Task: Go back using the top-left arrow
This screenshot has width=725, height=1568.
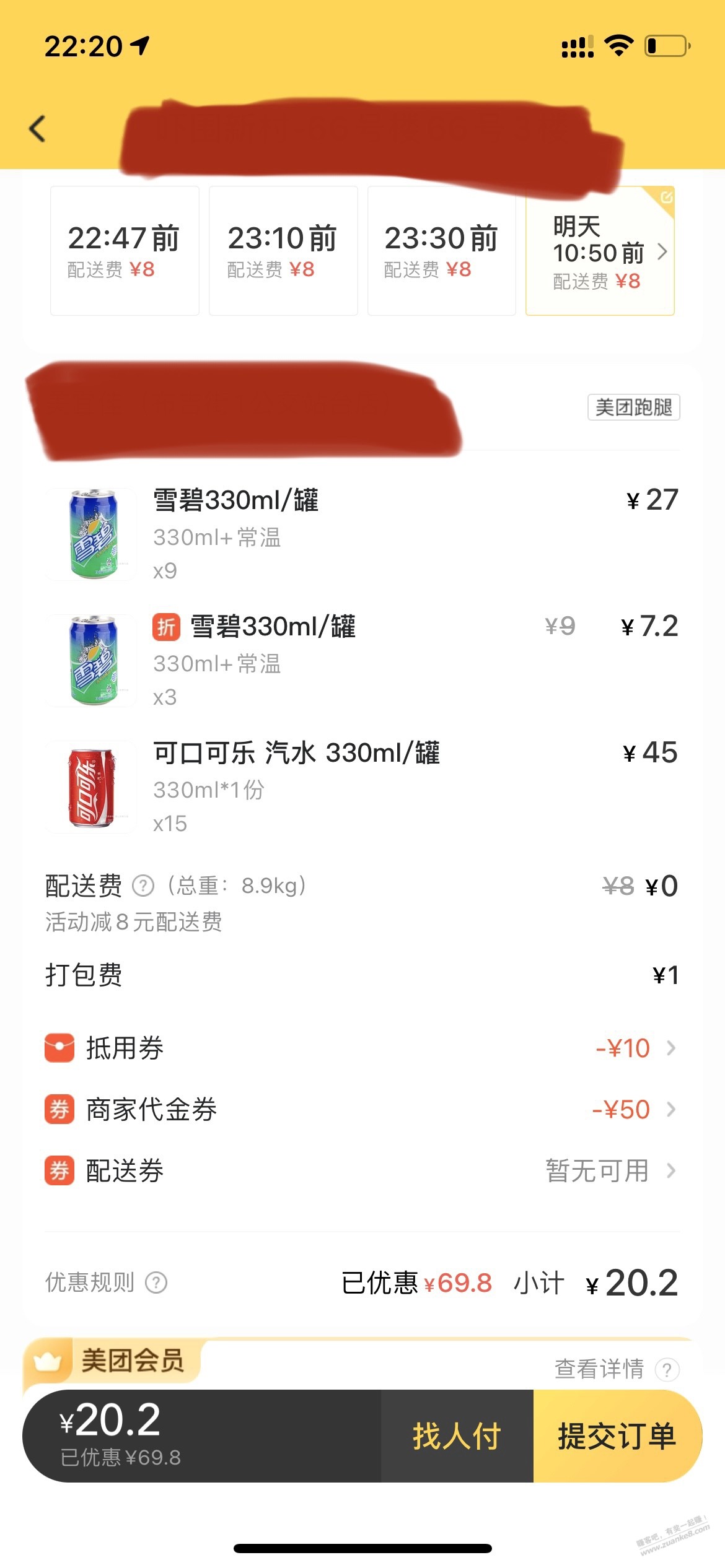Action: (x=37, y=129)
